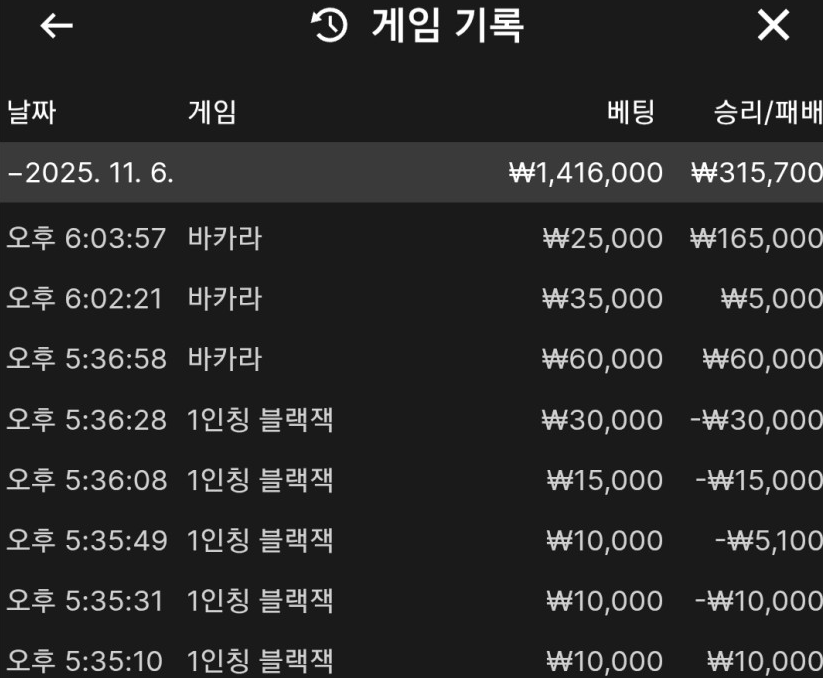Image resolution: width=823 pixels, height=678 pixels.
Task: Go back with the arrow icon
Action: coord(57,26)
